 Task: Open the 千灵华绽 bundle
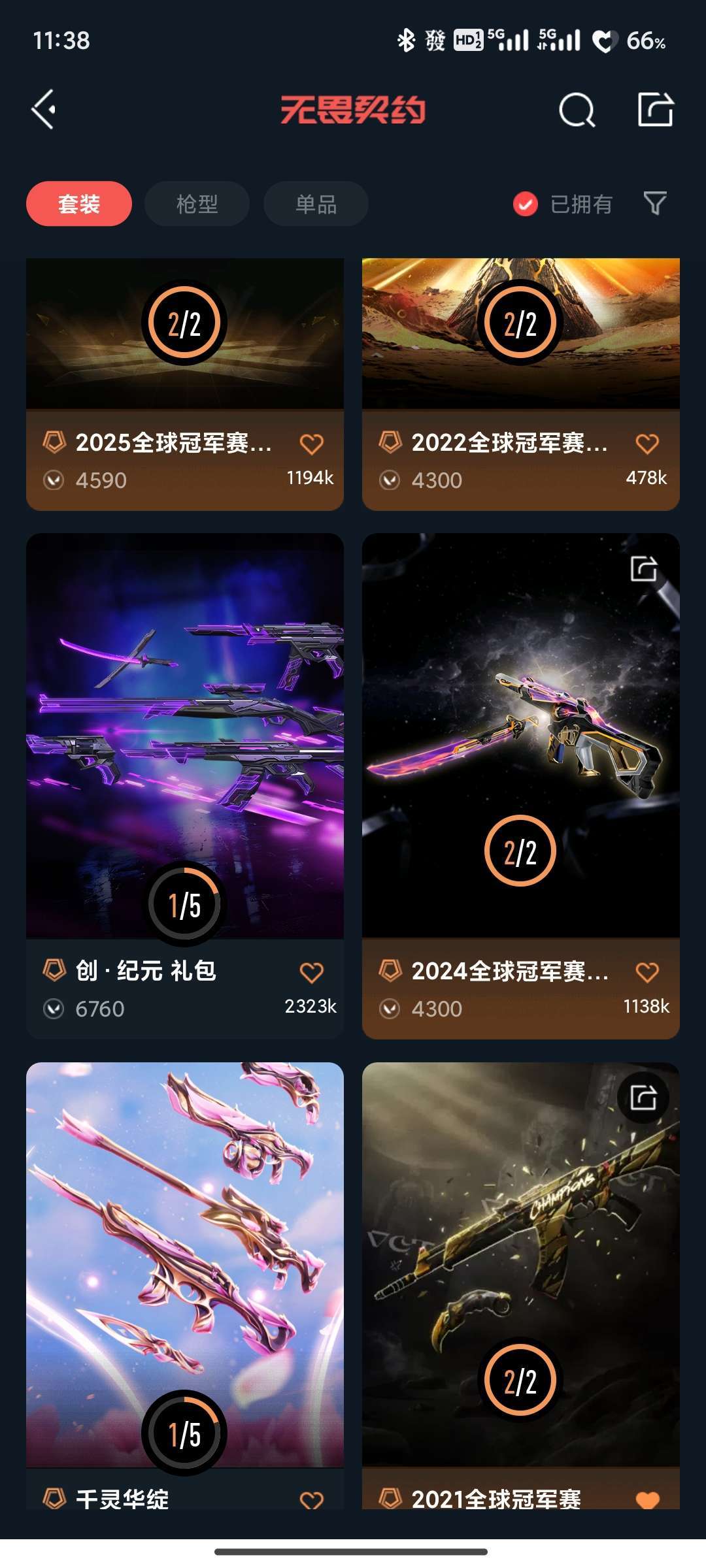coord(184,1241)
